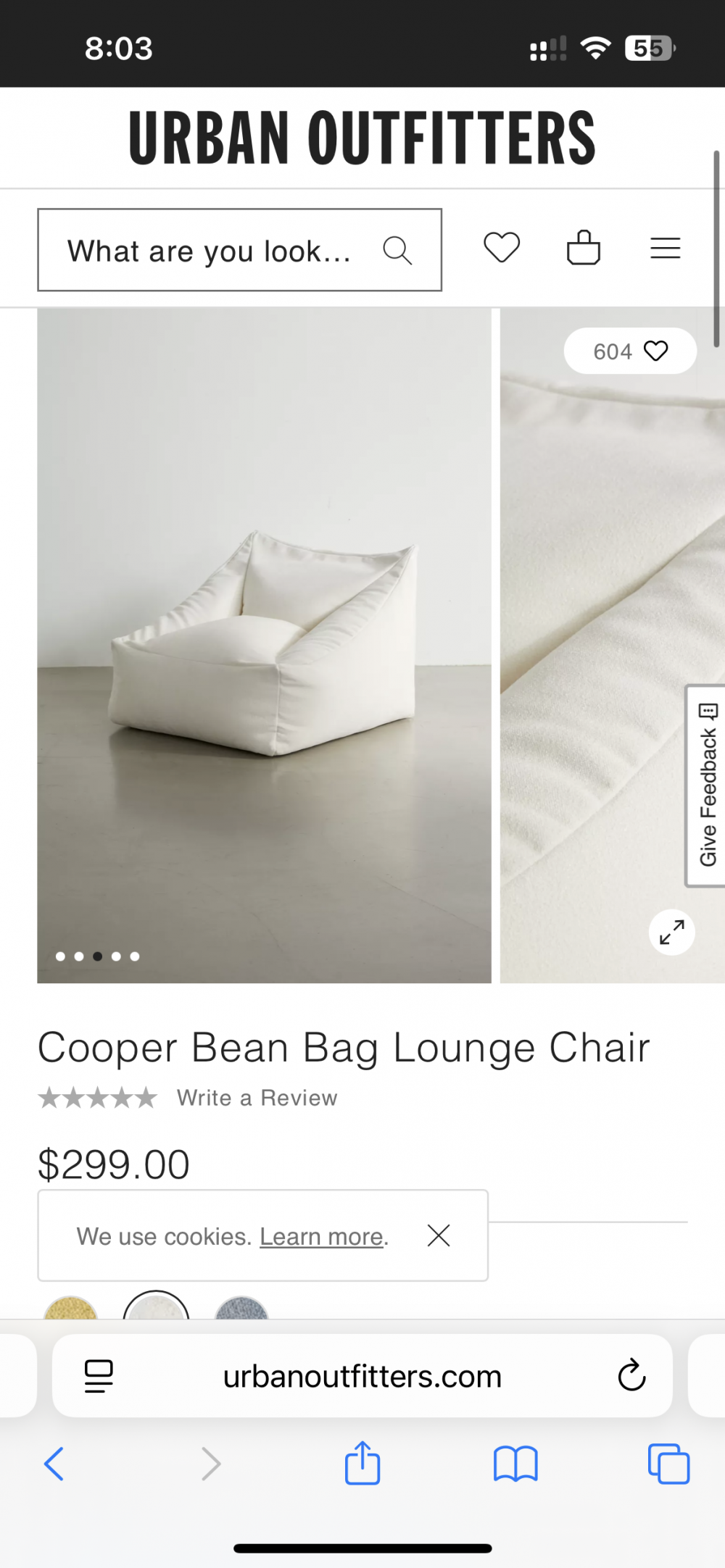The image size is (725, 1568).
Task: Open Safari page settings icon
Action: click(x=99, y=1376)
